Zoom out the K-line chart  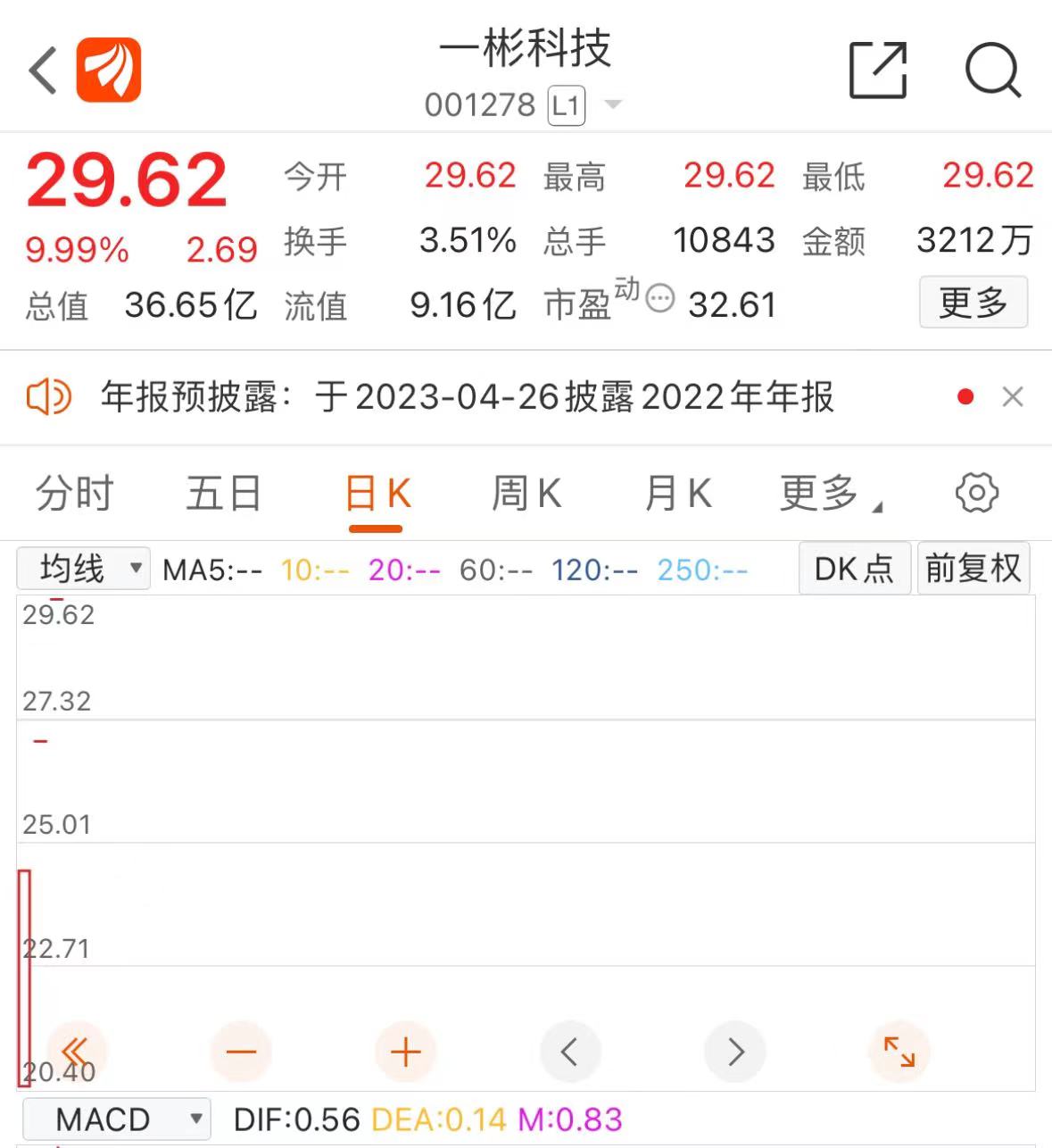(x=241, y=1052)
